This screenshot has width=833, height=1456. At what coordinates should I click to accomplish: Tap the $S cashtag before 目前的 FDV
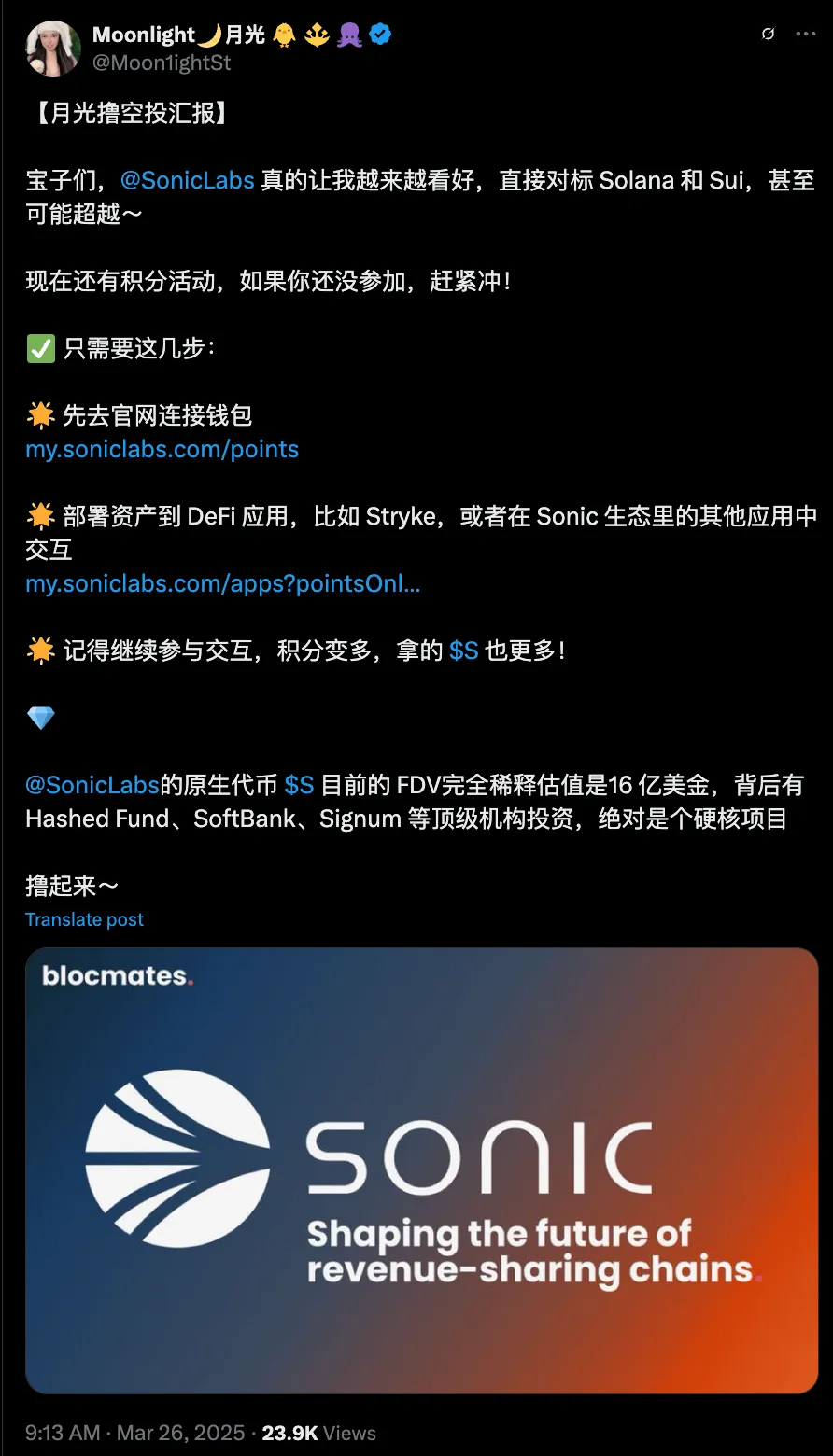(x=299, y=785)
